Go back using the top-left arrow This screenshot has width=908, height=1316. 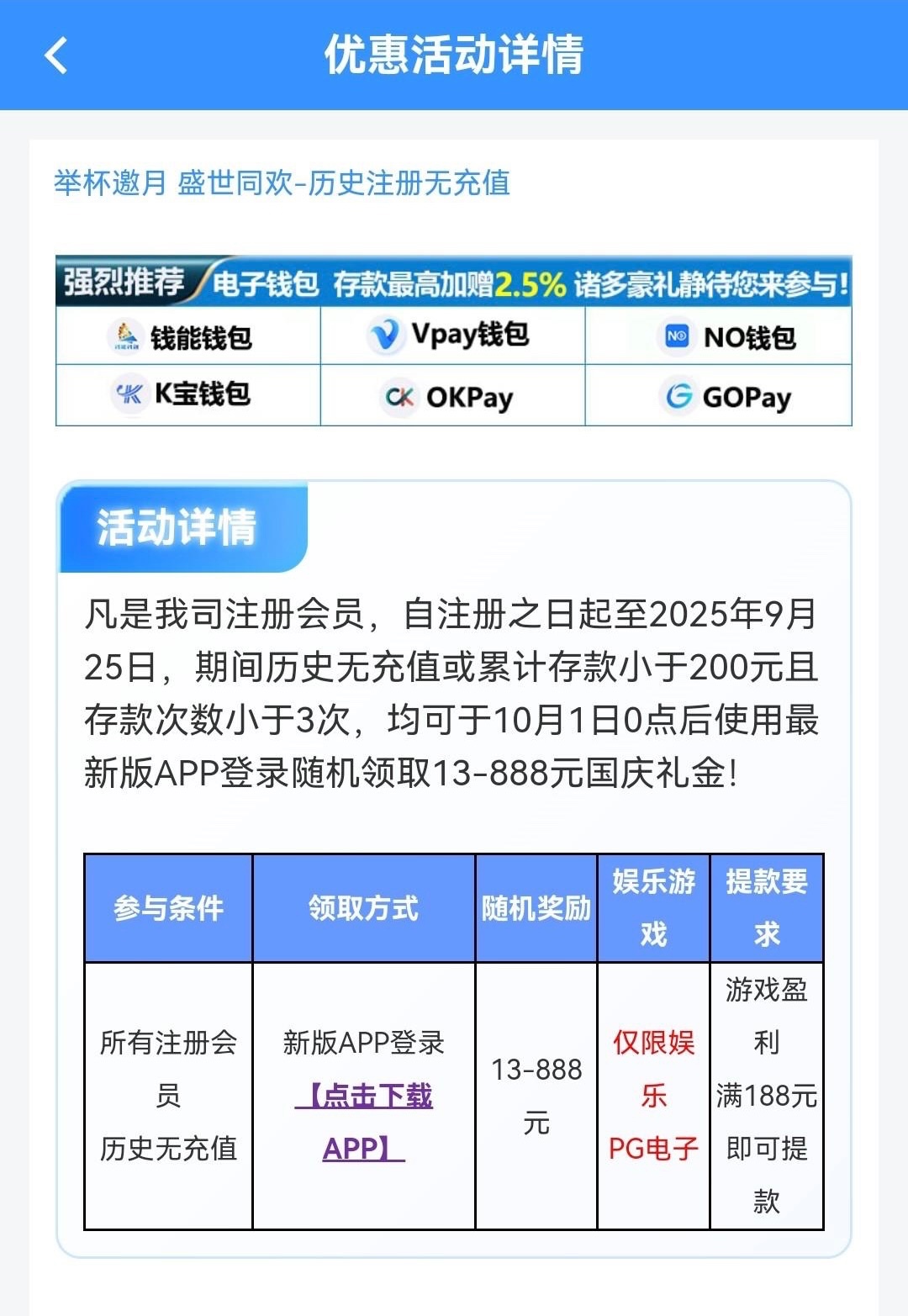(x=55, y=55)
